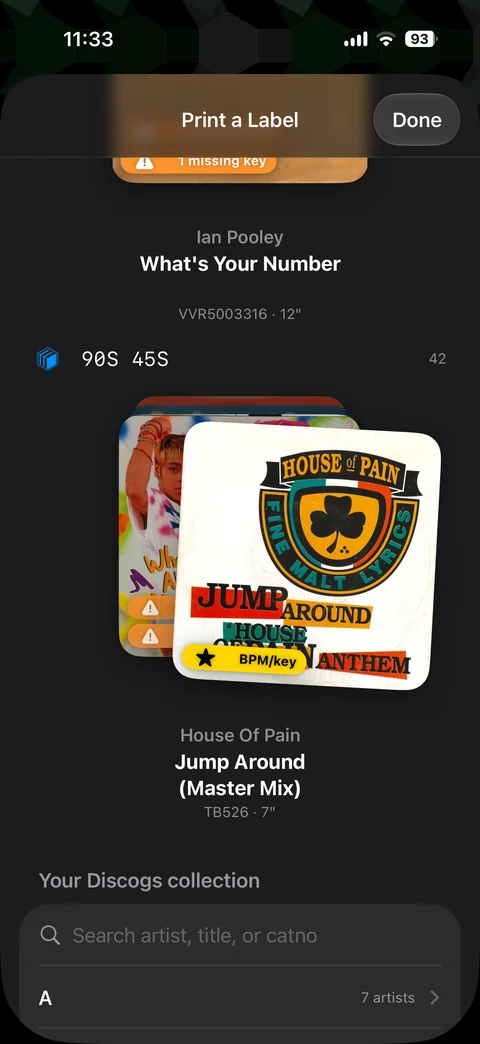Open the 90S 45S crate
This screenshot has height=1044, width=480.
[x=240, y=360]
